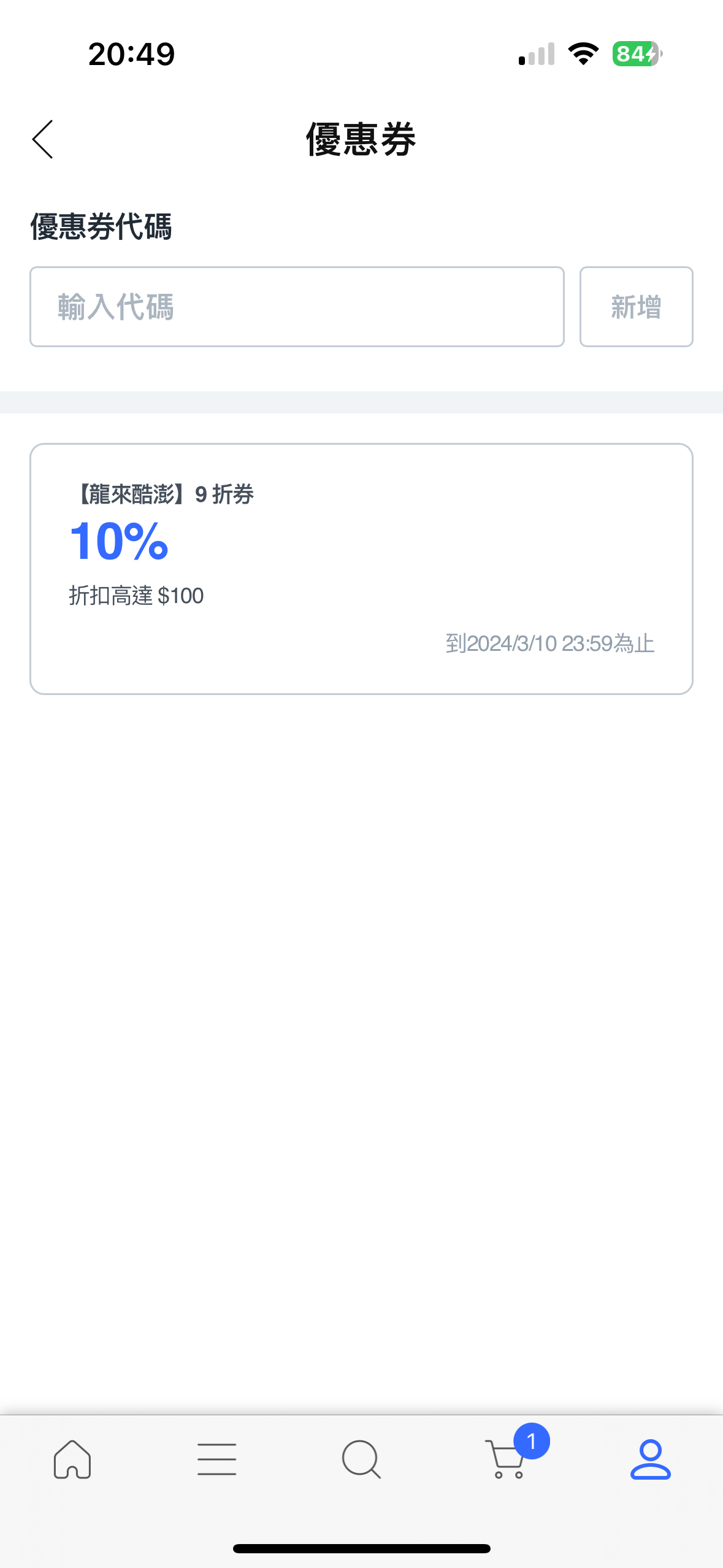Image resolution: width=723 pixels, height=1568 pixels.
Task: Open the account profile tab
Action: pos(650,1459)
